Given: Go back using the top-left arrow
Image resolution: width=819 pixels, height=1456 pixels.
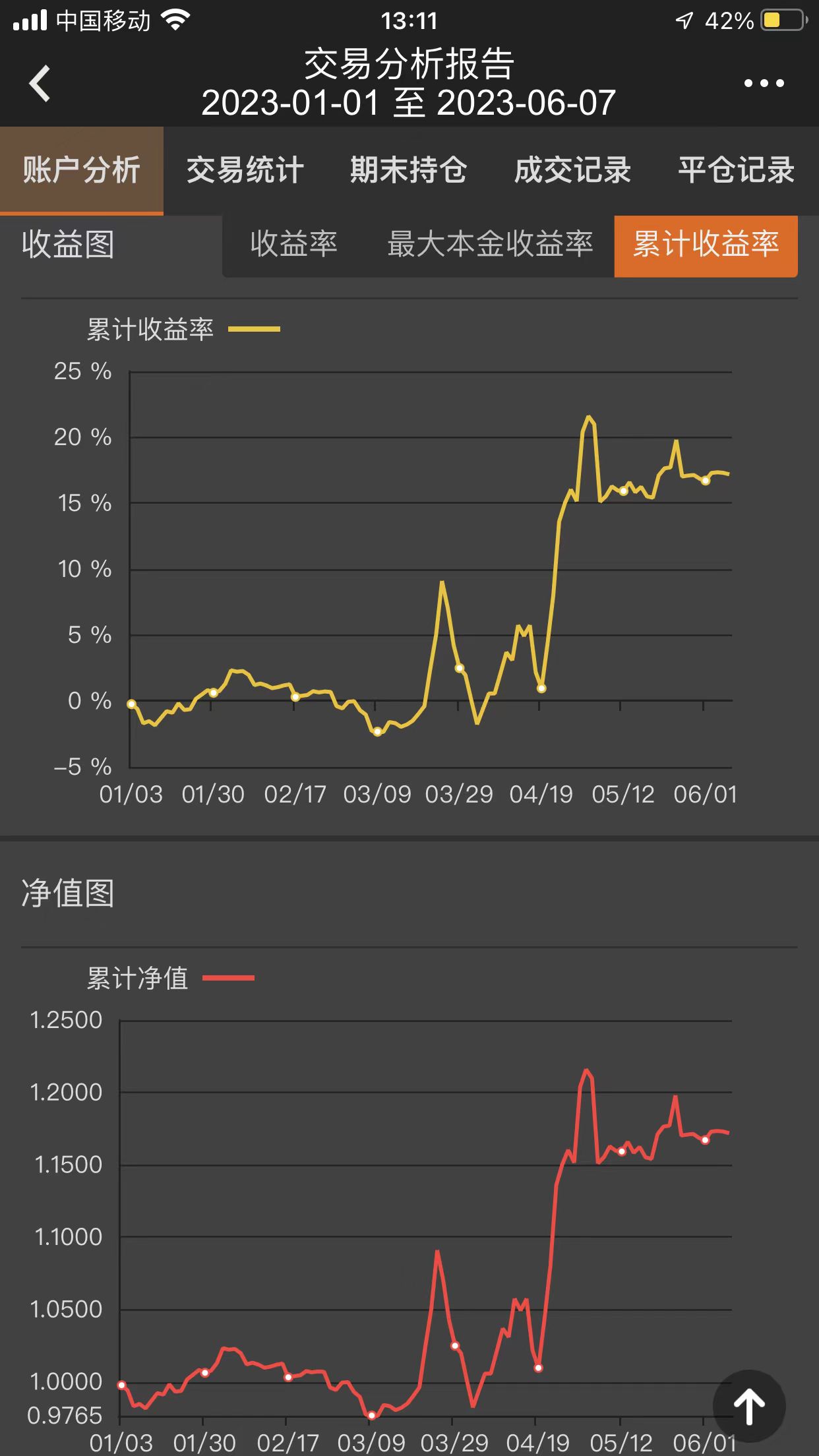Looking at the screenshot, I should pos(40,83).
